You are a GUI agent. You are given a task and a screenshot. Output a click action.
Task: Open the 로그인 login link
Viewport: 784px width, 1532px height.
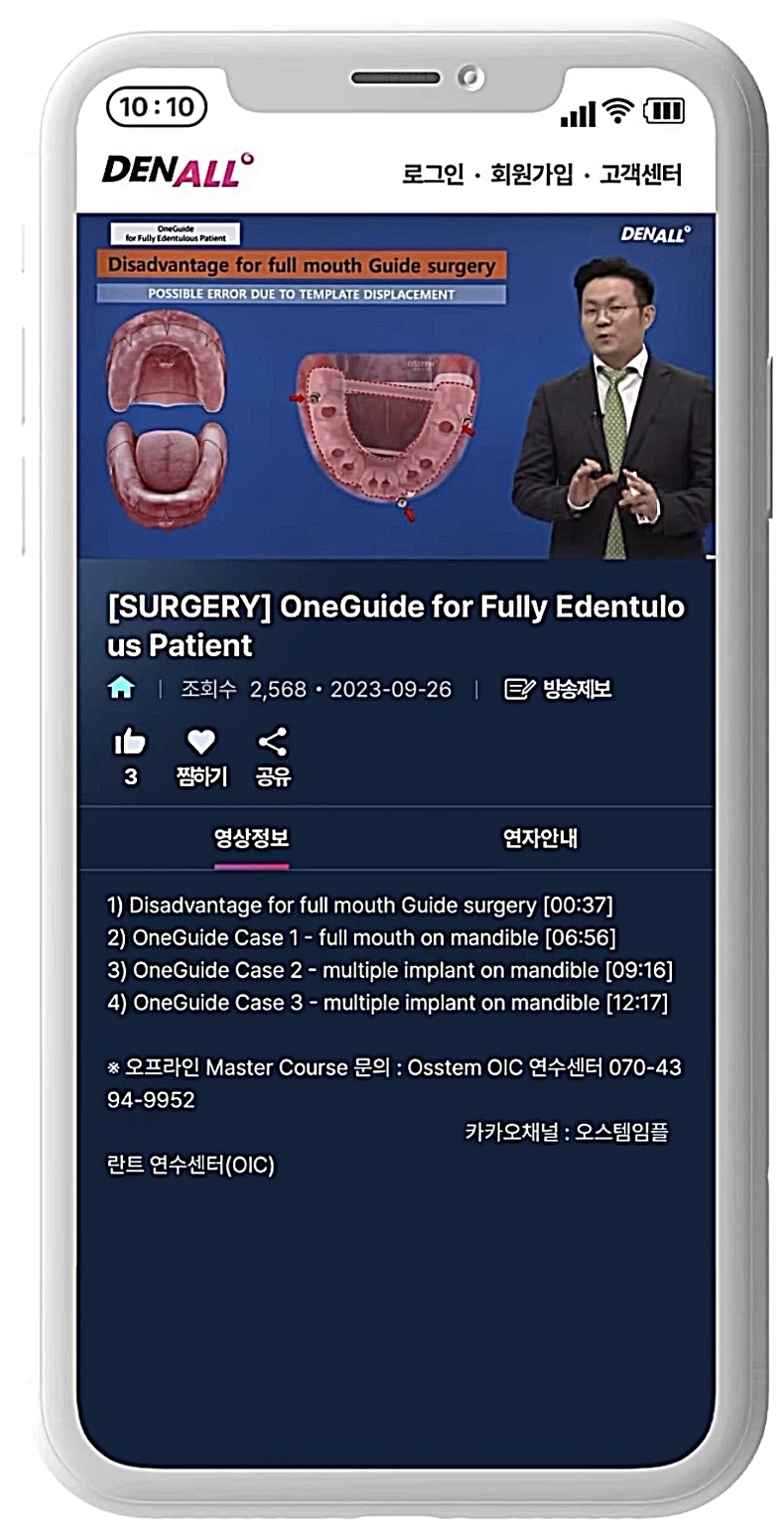click(433, 175)
